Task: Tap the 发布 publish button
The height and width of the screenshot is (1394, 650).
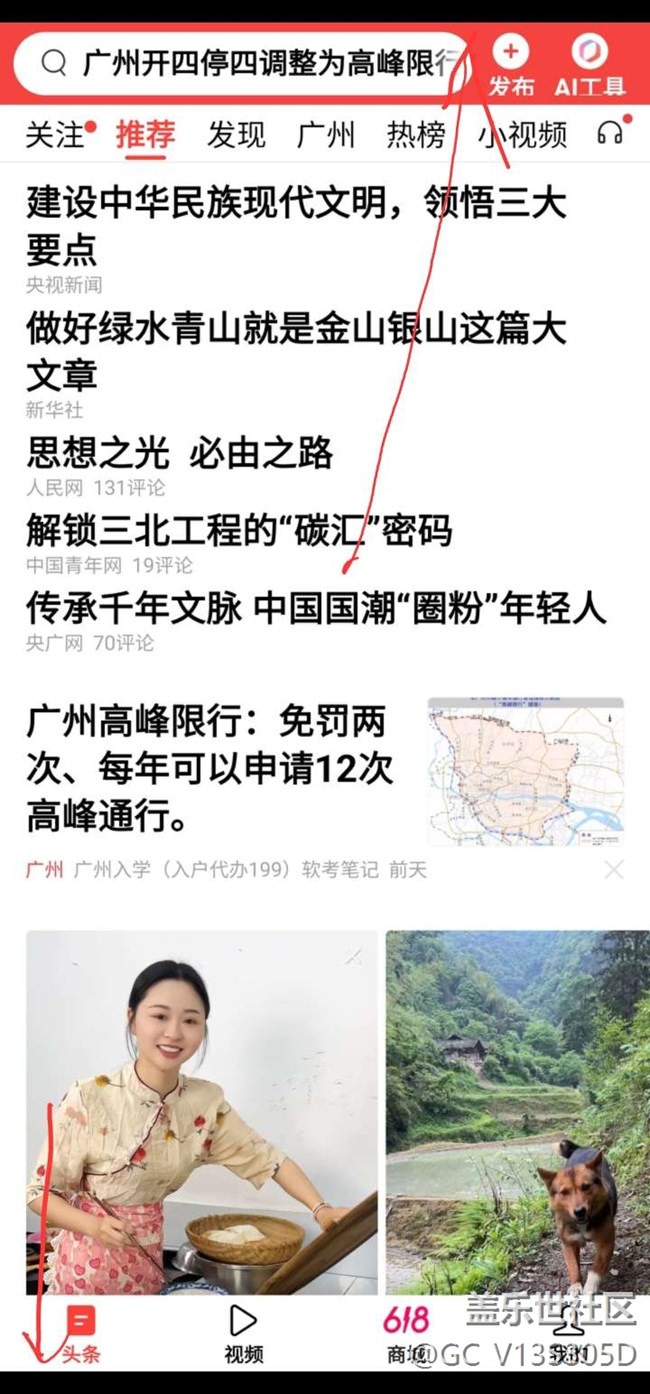Action: (511, 65)
